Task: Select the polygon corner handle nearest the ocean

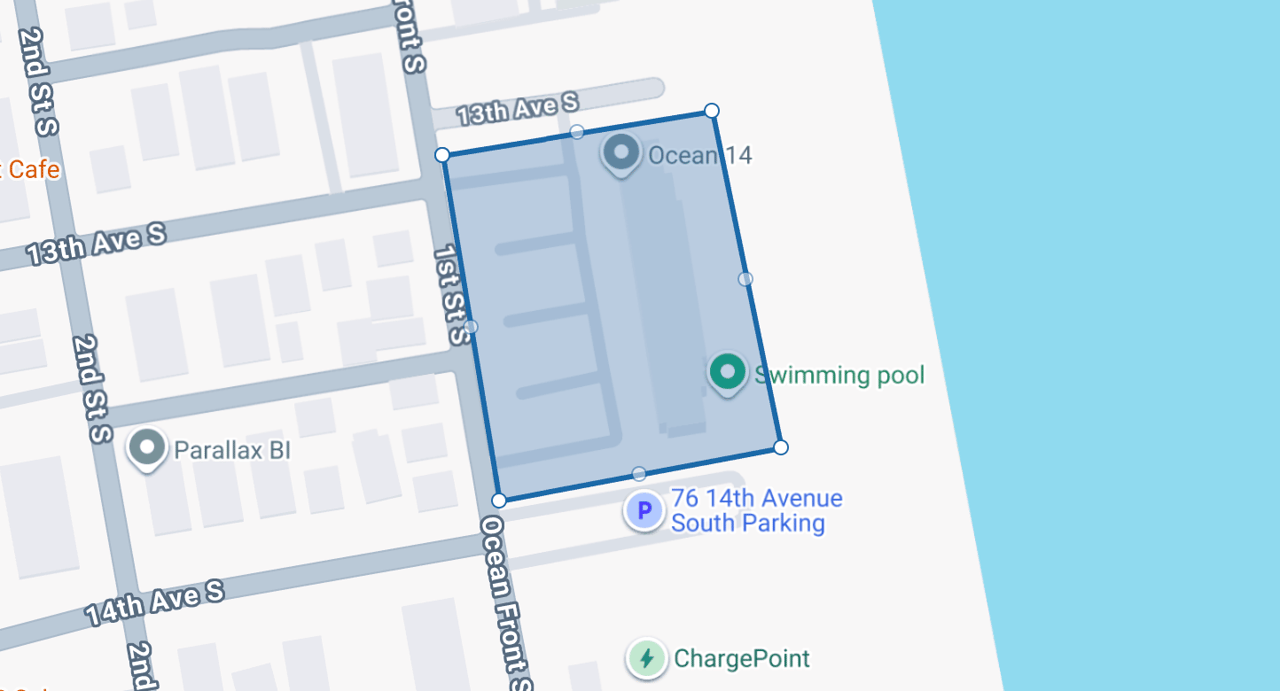Action: [x=781, y=447]
